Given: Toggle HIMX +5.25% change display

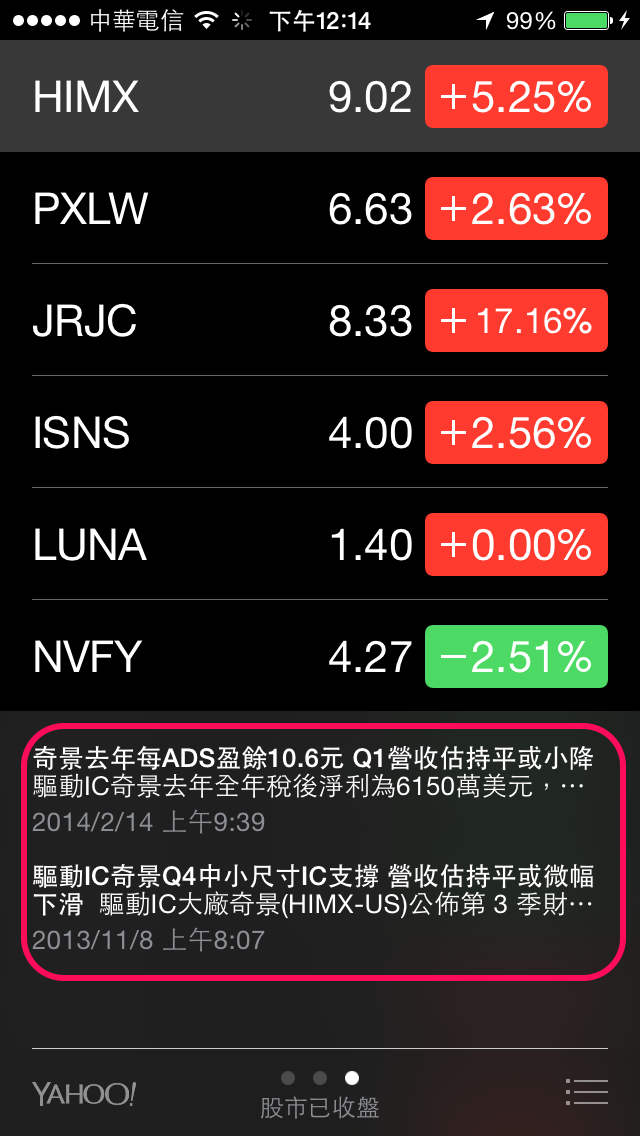Looking at the screenshot, I should 516,97.
